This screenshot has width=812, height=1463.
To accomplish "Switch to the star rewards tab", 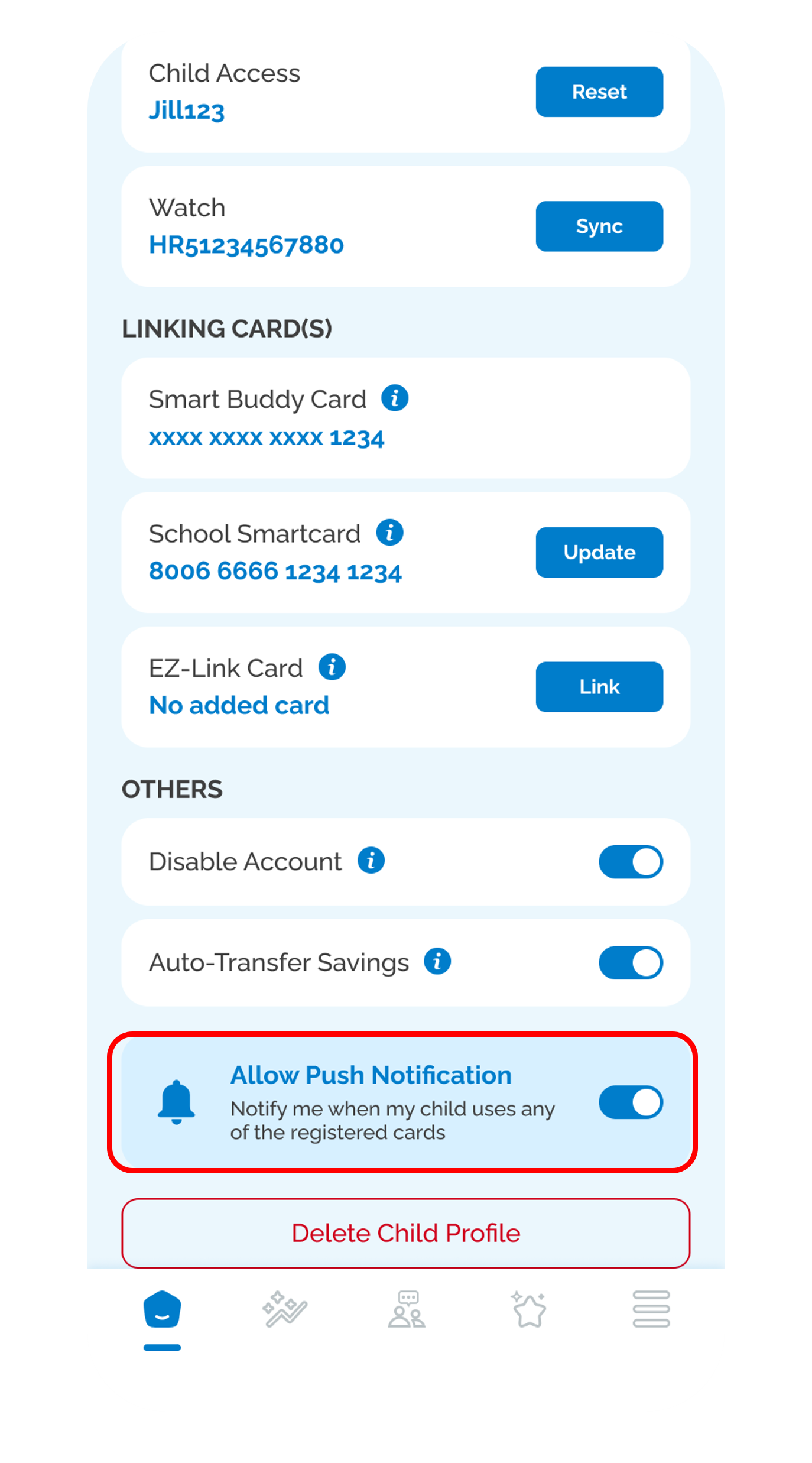I will tap(528, 1310).
